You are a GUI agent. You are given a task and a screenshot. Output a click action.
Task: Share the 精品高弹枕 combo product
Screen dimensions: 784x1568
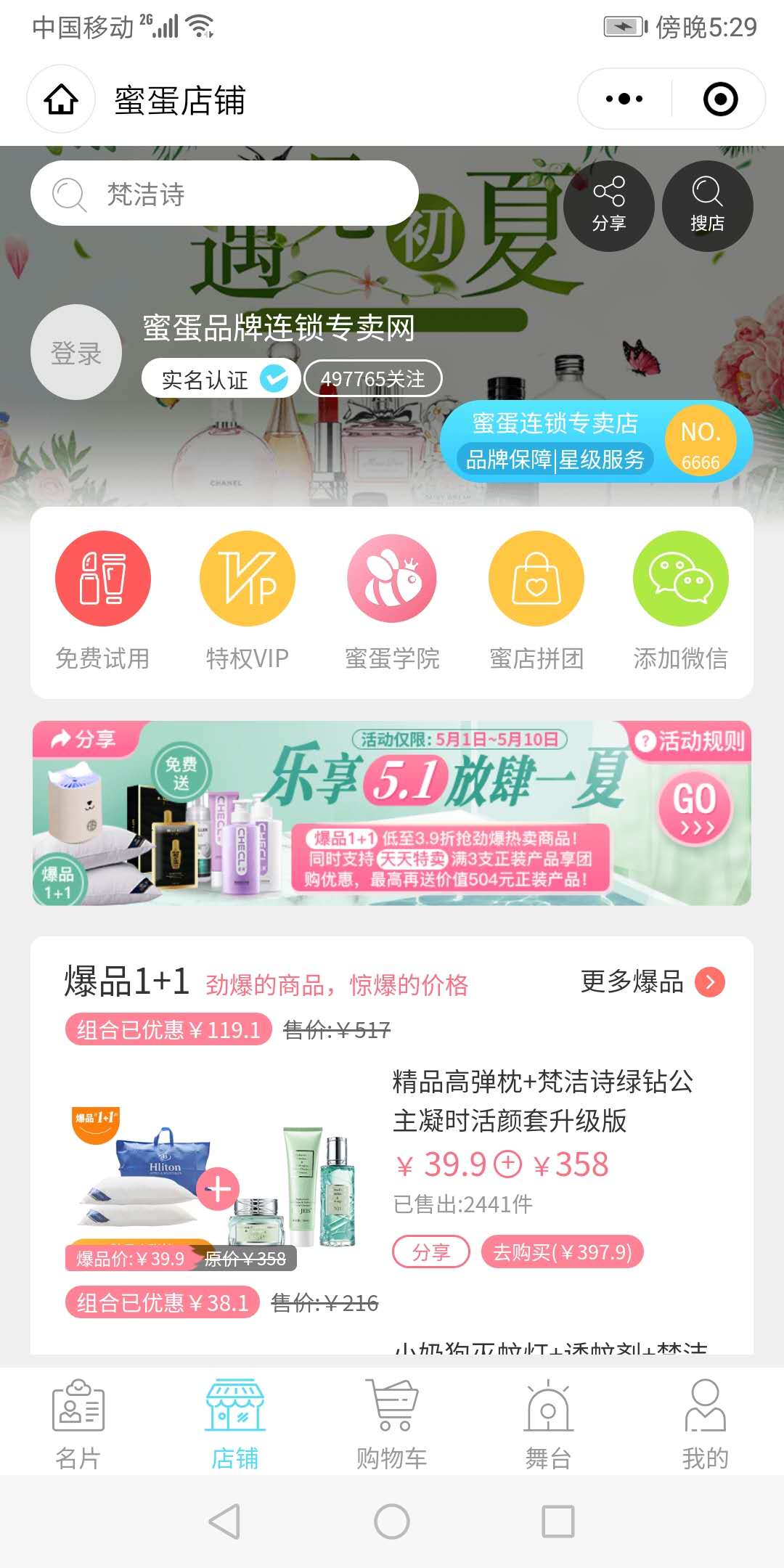click(431, 1252)
